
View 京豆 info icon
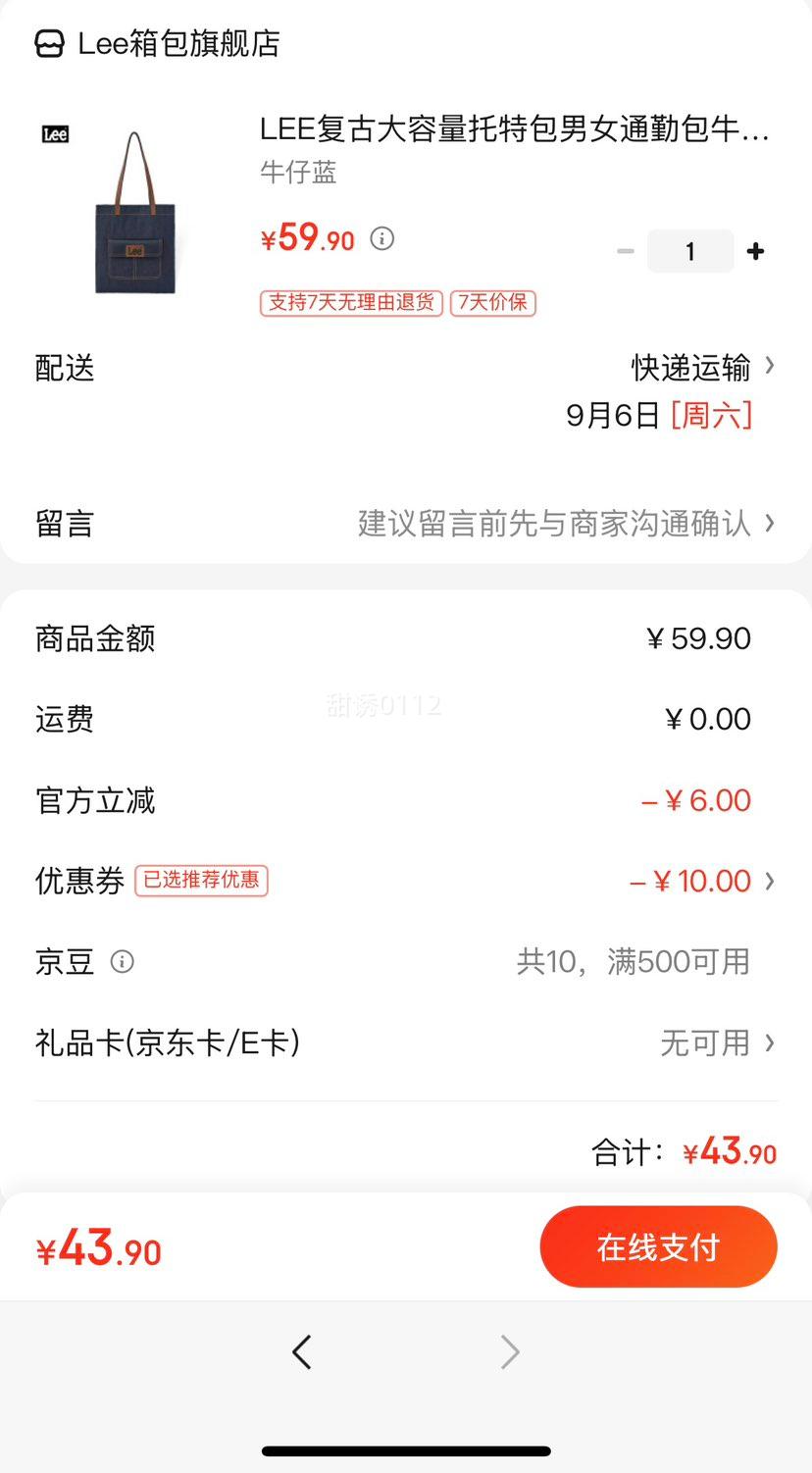coord(123,961)
